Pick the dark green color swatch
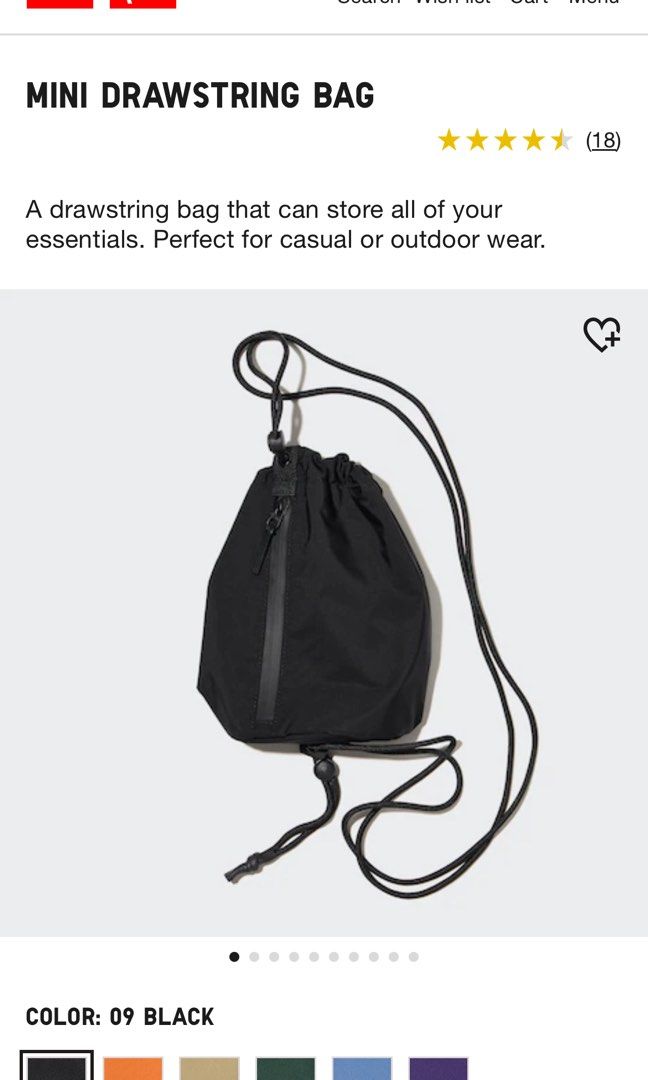648x1080 pixels. click(x=285, y=1068)
